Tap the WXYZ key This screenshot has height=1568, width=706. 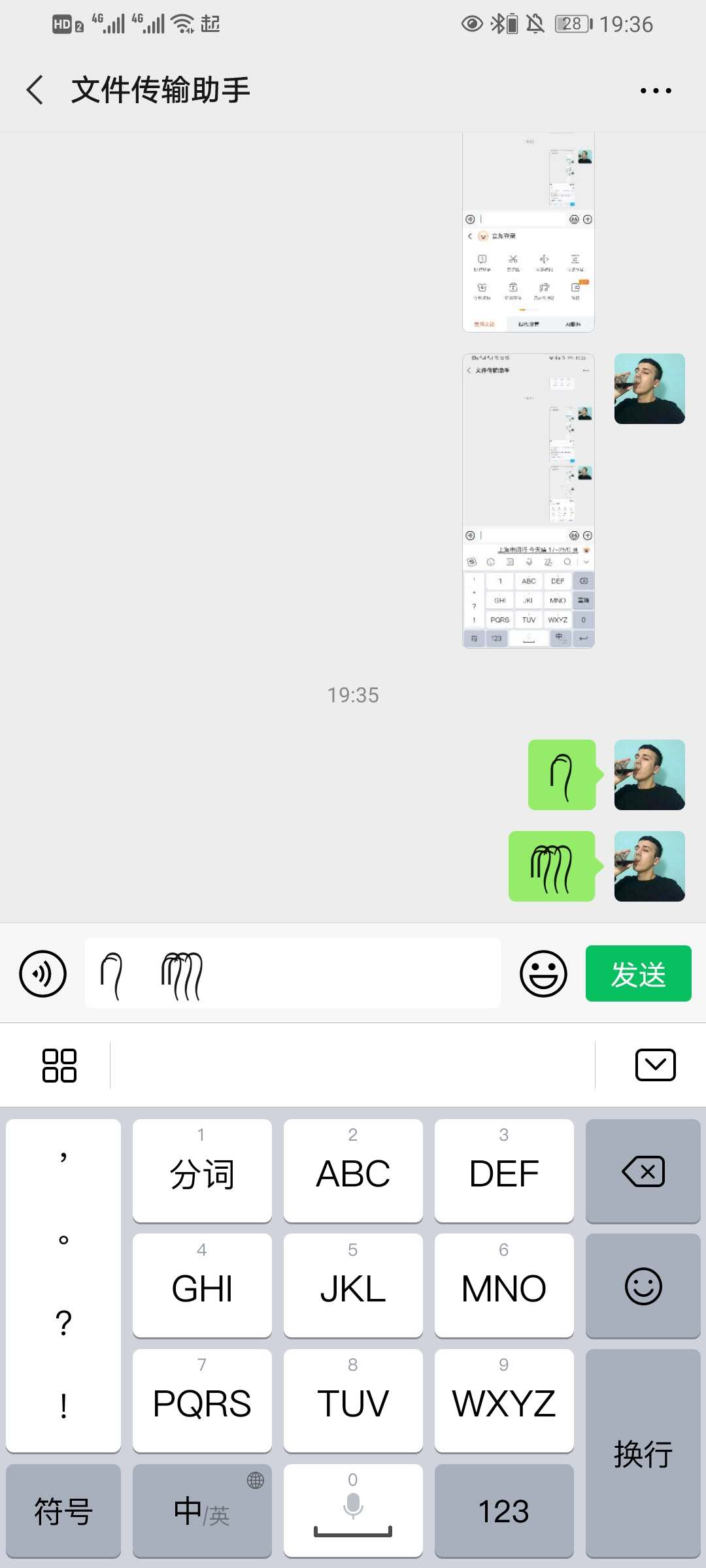503,1401
